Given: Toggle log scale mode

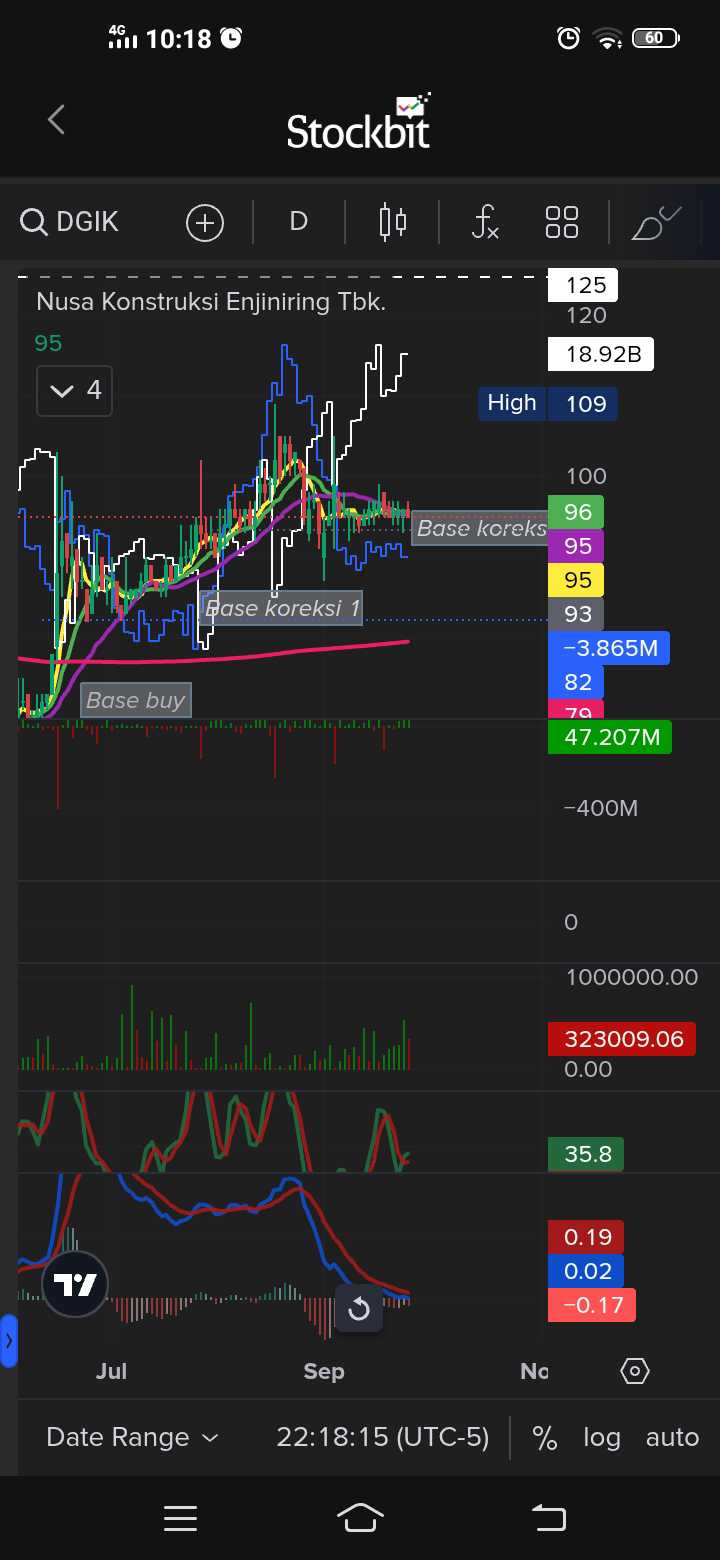Looking at the screenshot, I should tap(602, 1437).
